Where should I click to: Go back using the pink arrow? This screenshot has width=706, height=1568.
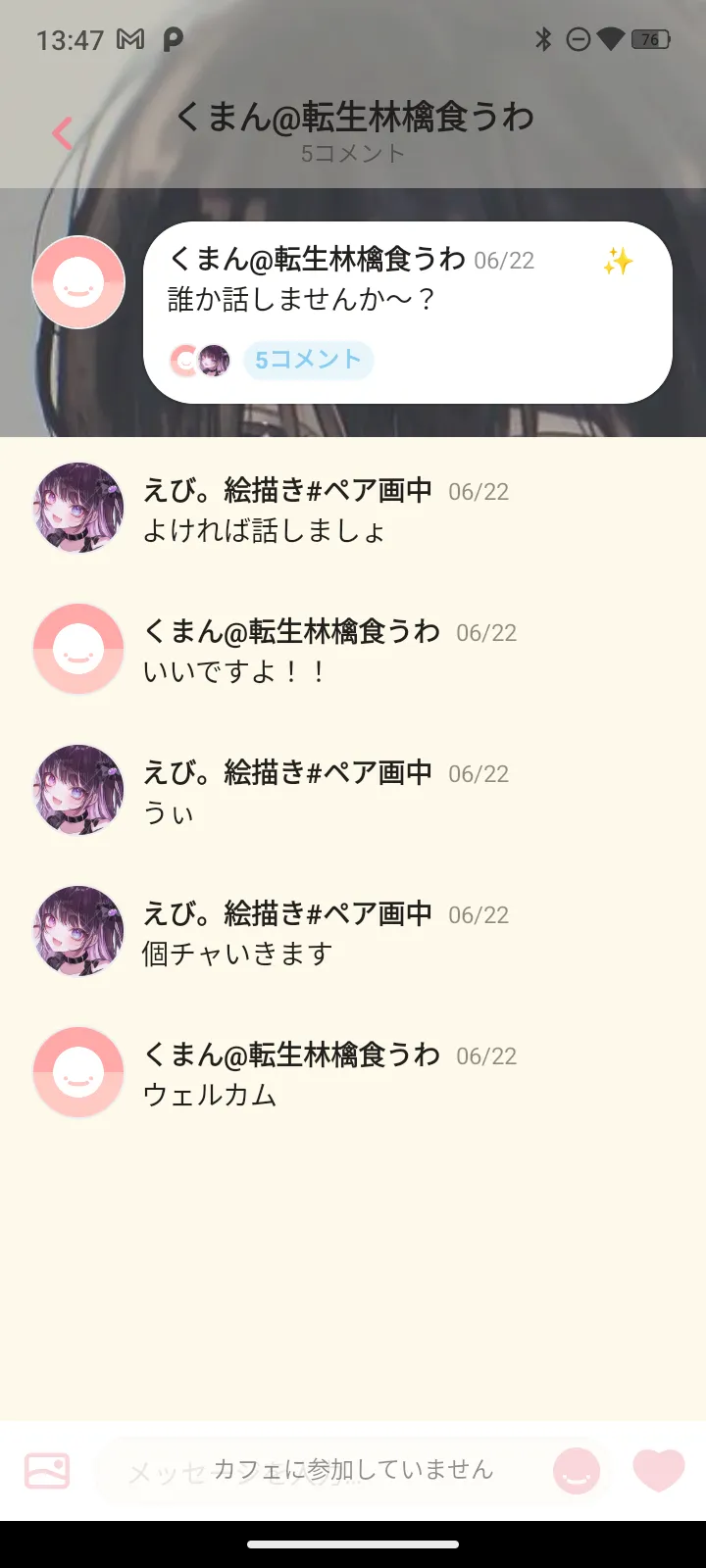pyautogui.click(x=63, y=133)
